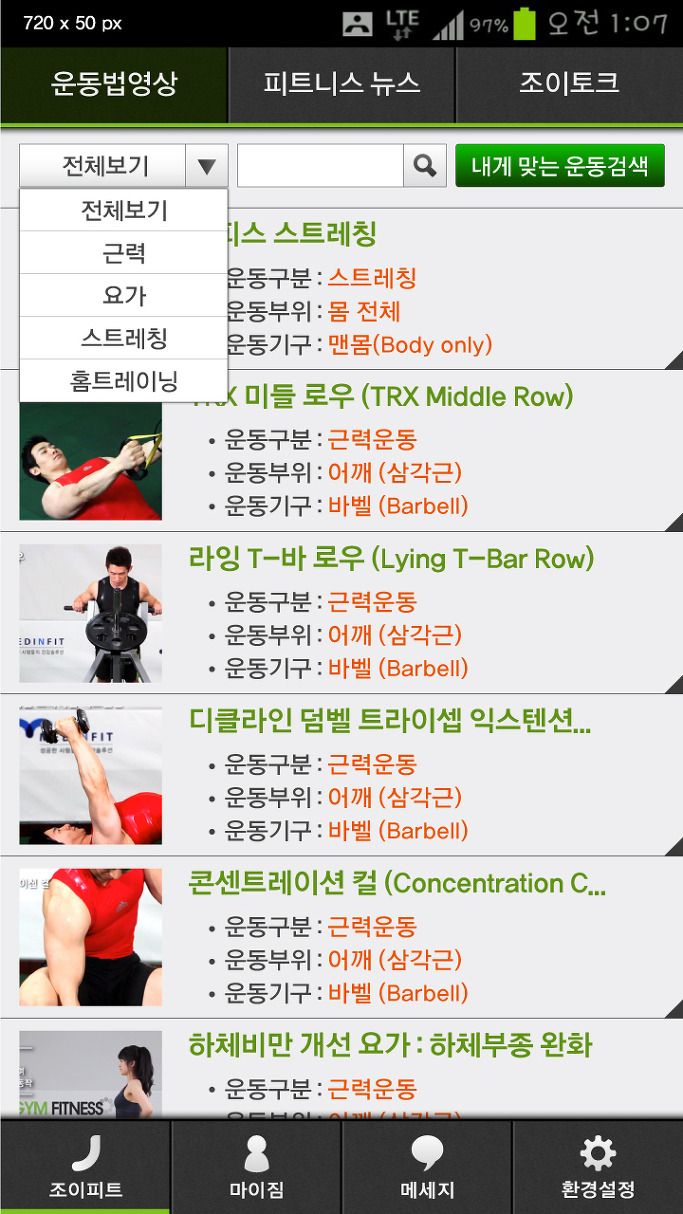
Task: Open the TRX 미들 로우 video
Action: point(341,451)
